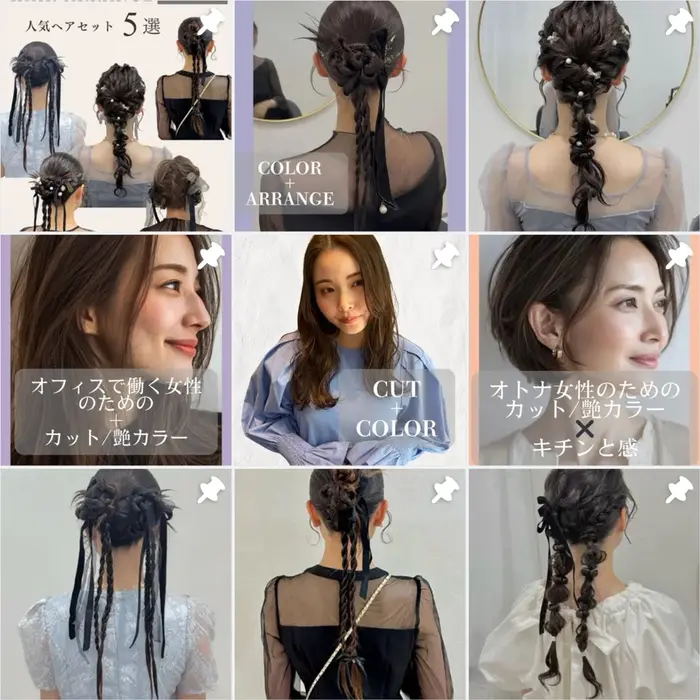
Task: Open the オフィスで働く女性のための cut post
Action: (116, 350)
